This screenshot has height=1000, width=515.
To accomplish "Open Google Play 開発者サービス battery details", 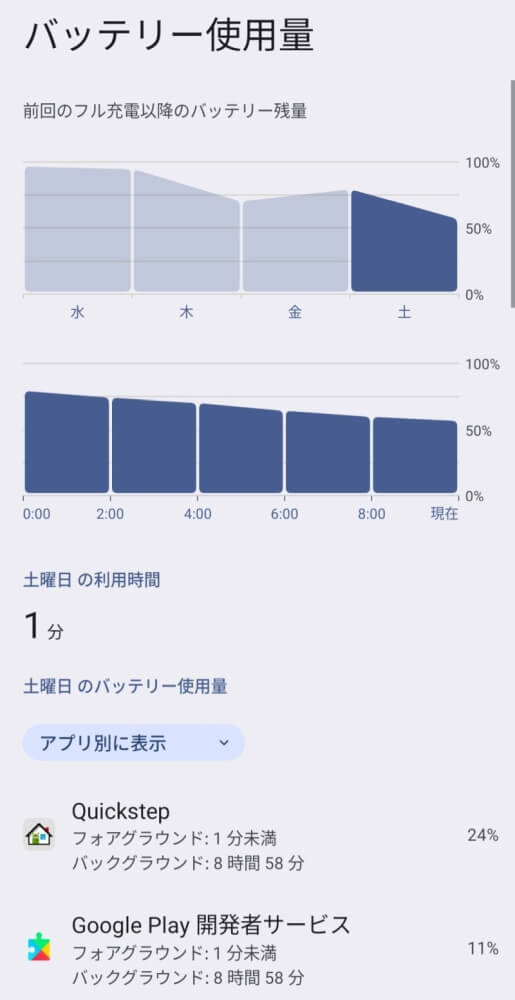I will coord(258,949).
